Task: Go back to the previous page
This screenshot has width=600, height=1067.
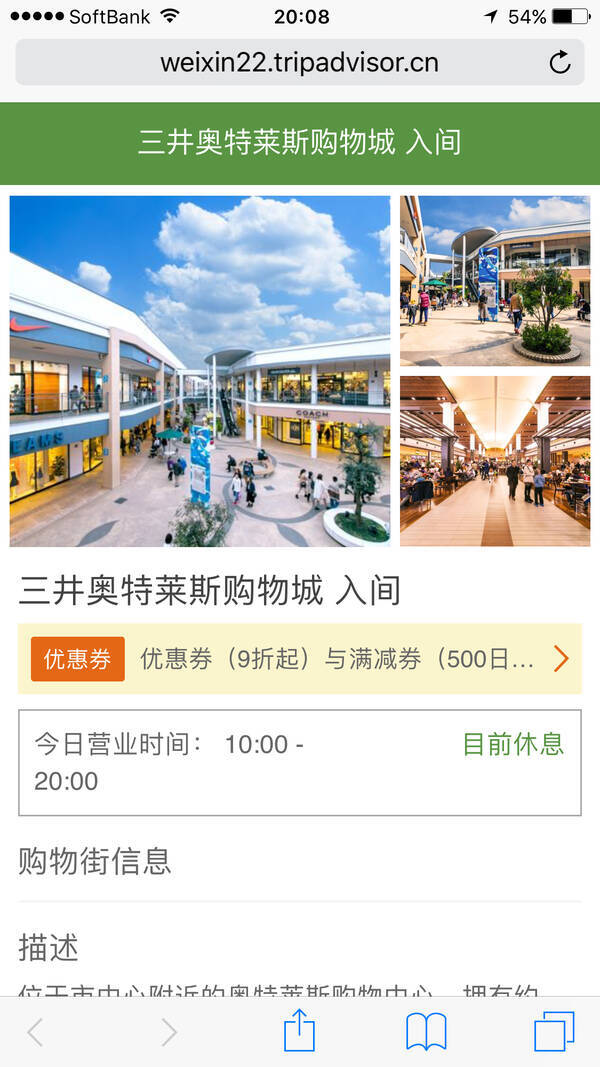Action: click(36, 1031)
